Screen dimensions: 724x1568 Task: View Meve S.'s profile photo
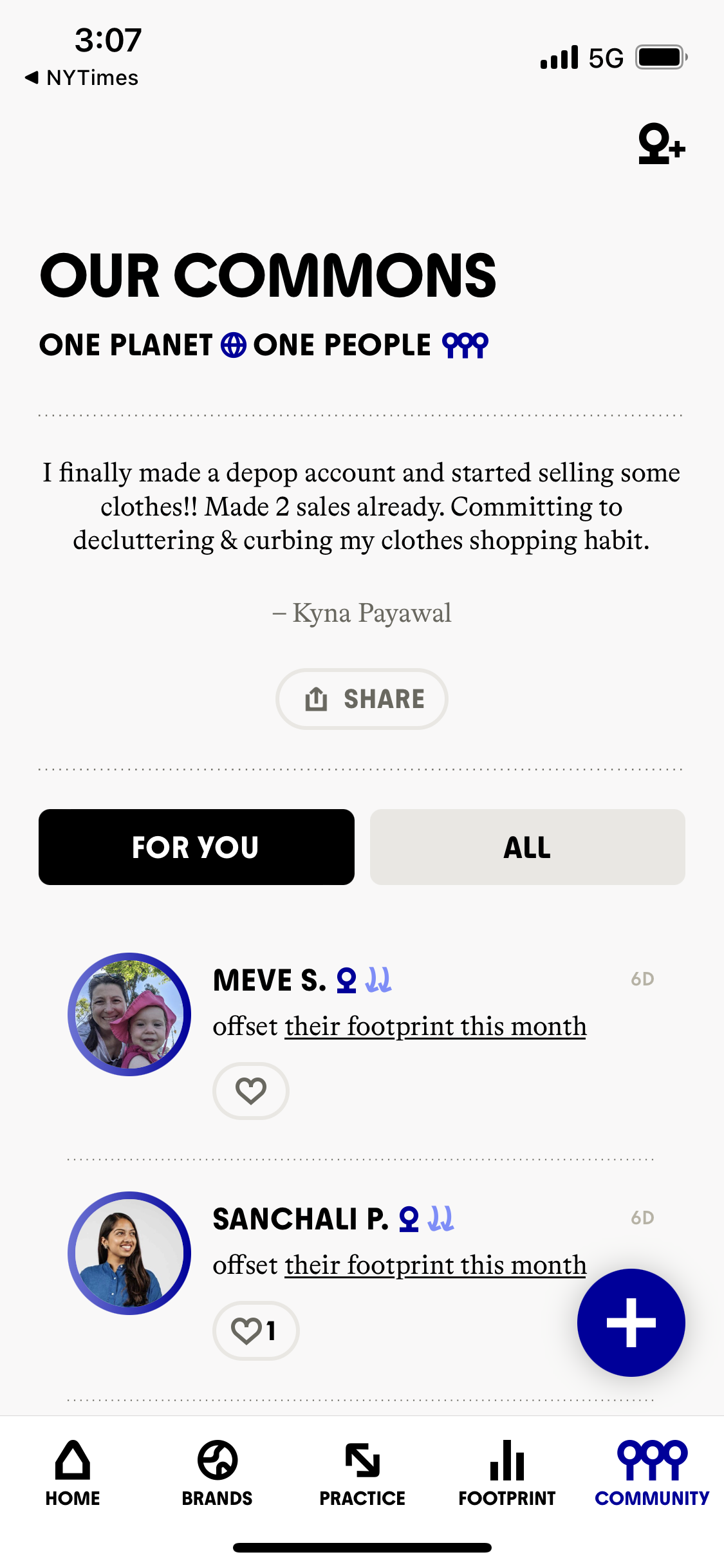tap(129, 1014)
